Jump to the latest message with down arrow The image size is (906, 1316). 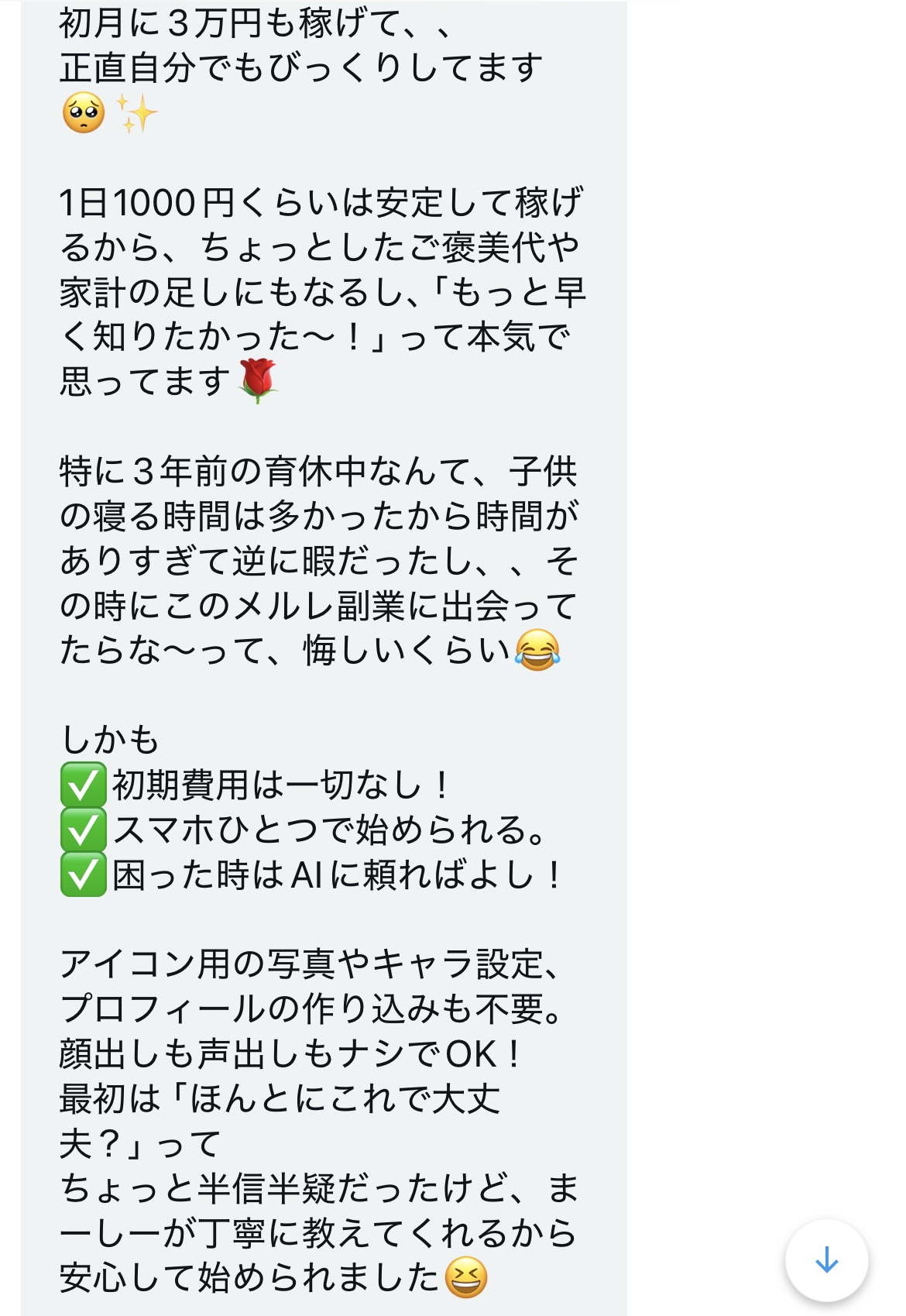826,1260
